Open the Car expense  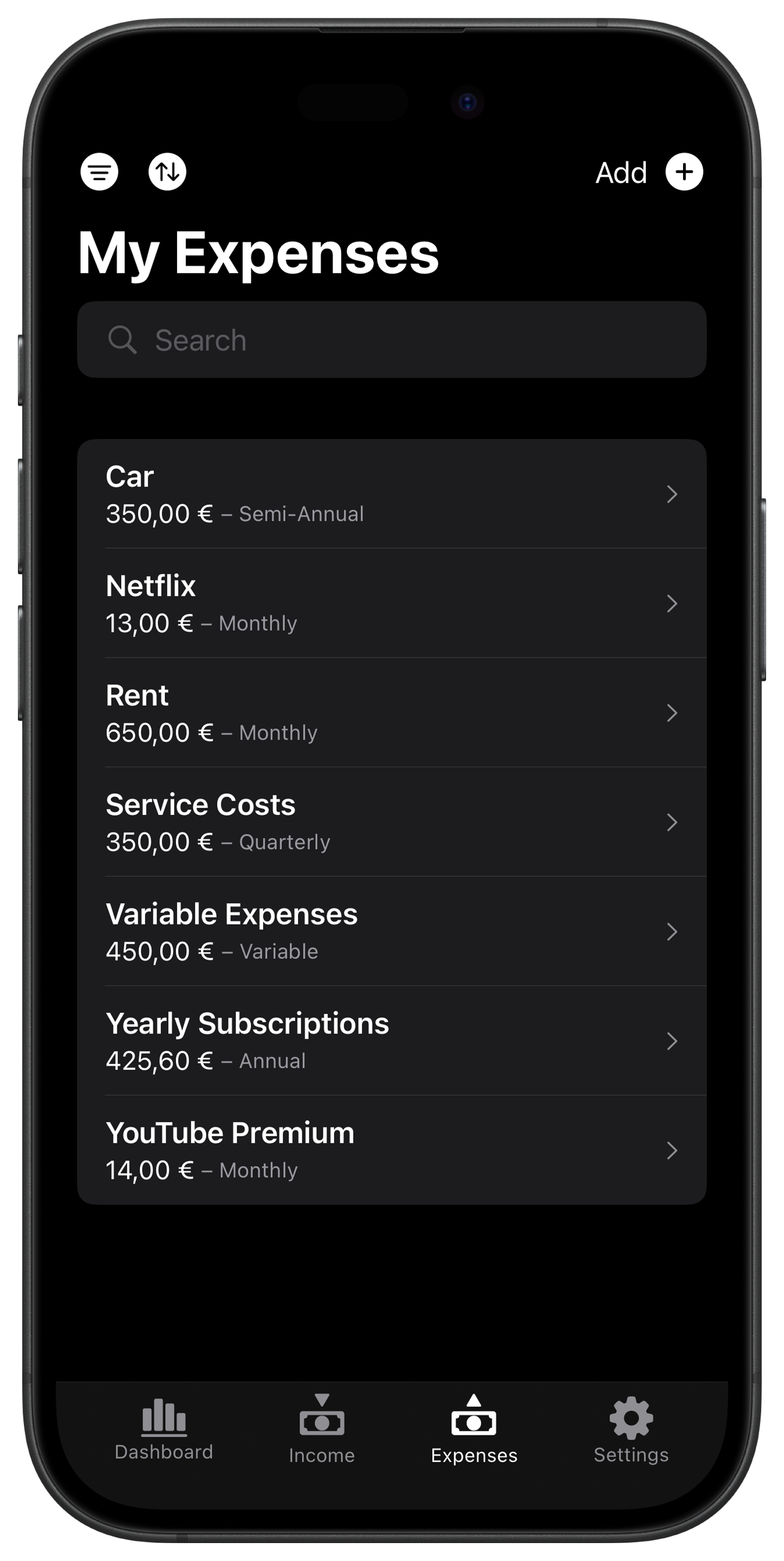tap(391, 494)
